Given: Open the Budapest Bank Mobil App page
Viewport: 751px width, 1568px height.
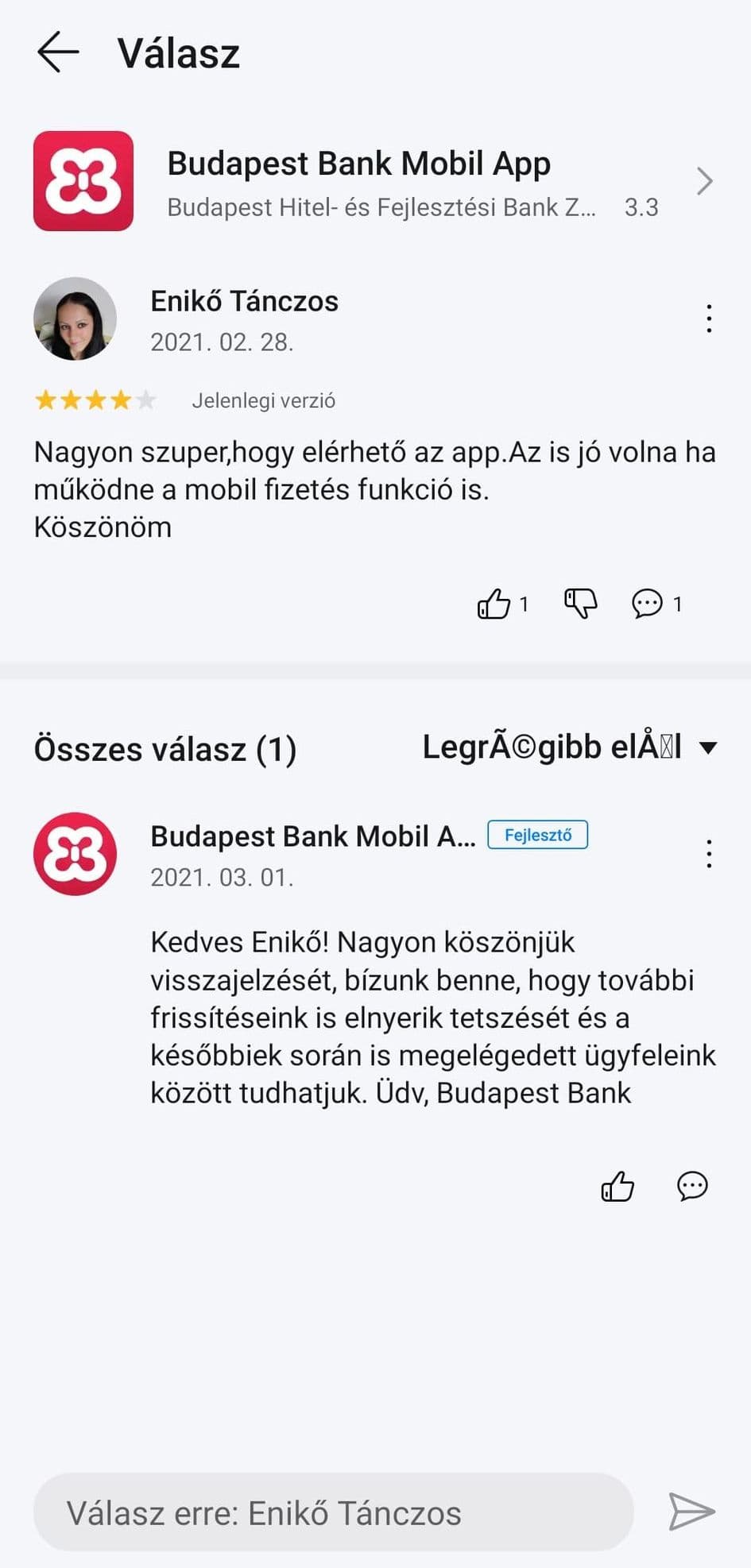Looking at the screenshot, I should (374, 181).
